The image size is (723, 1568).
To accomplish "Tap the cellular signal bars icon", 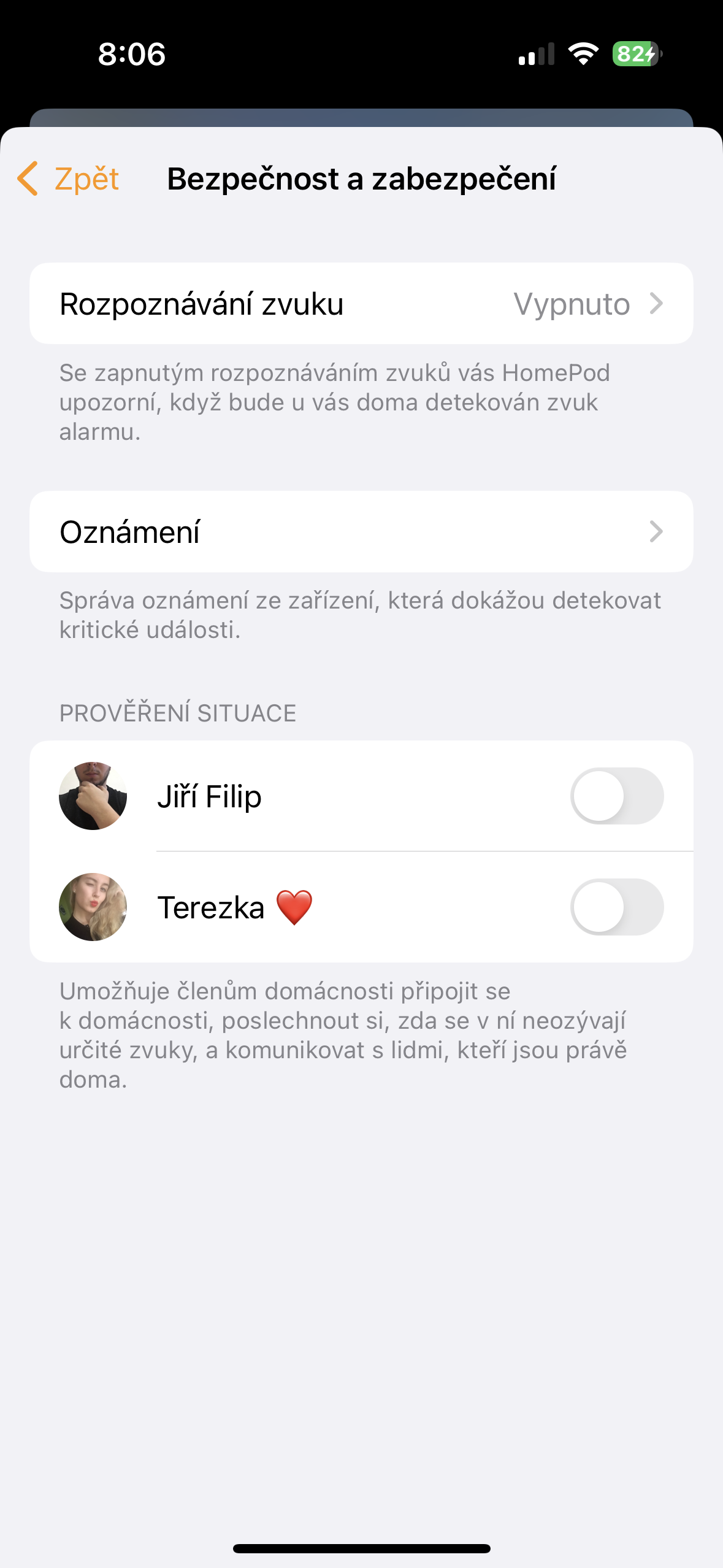I will click(x=536, y=55).
